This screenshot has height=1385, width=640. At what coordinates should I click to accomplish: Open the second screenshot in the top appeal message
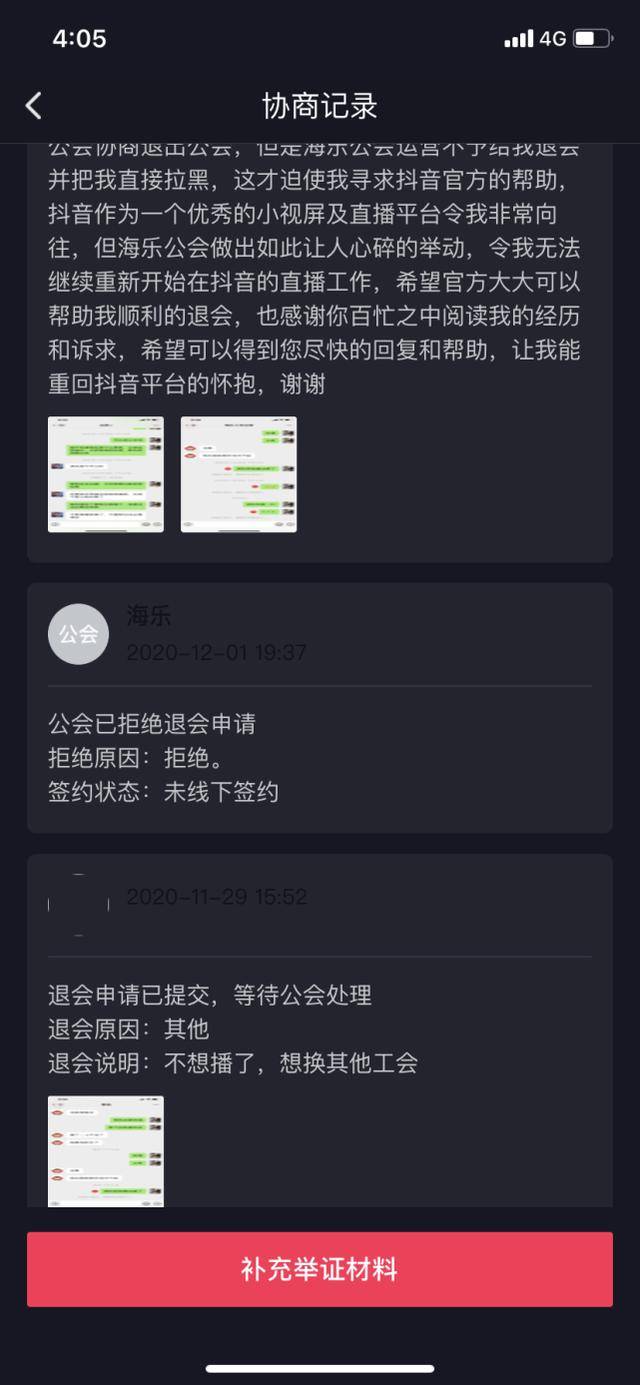[x=239, y=474]
